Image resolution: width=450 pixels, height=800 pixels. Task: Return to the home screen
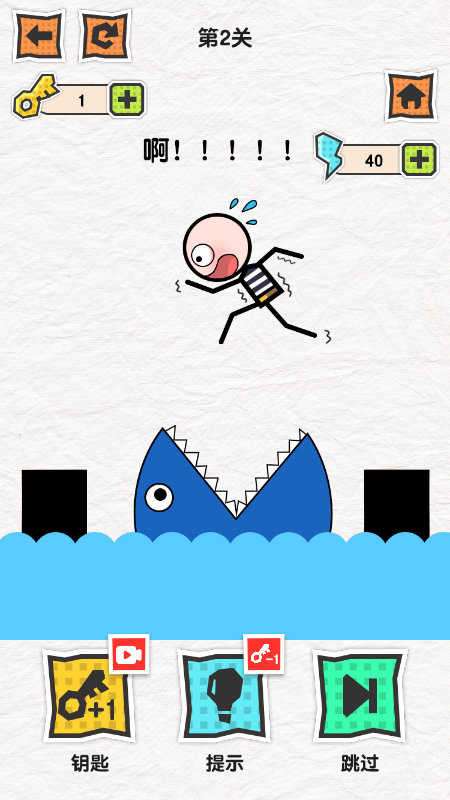(x=411, y=96)
